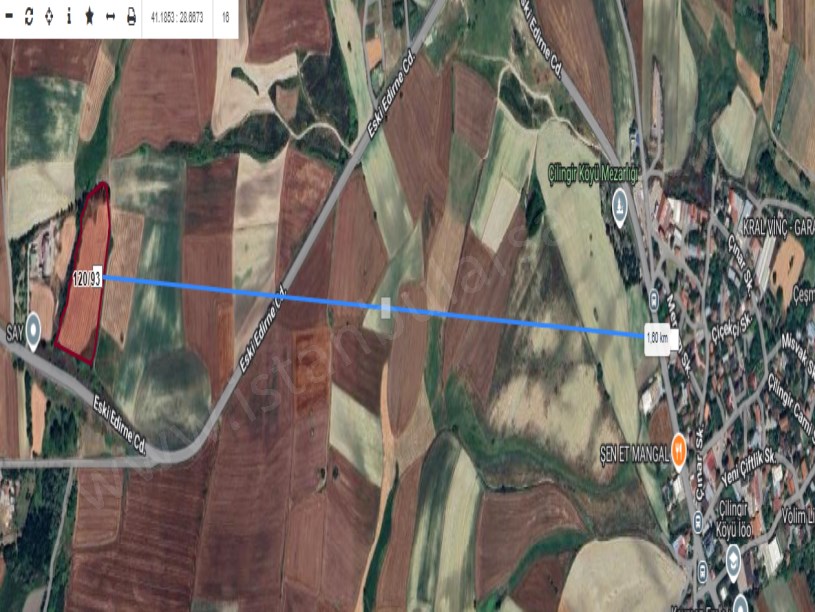Image resolution: width=815 pixels, height=612 pixels.
Task: Tap the star favorites icon
Action: (x=89, y=17)
